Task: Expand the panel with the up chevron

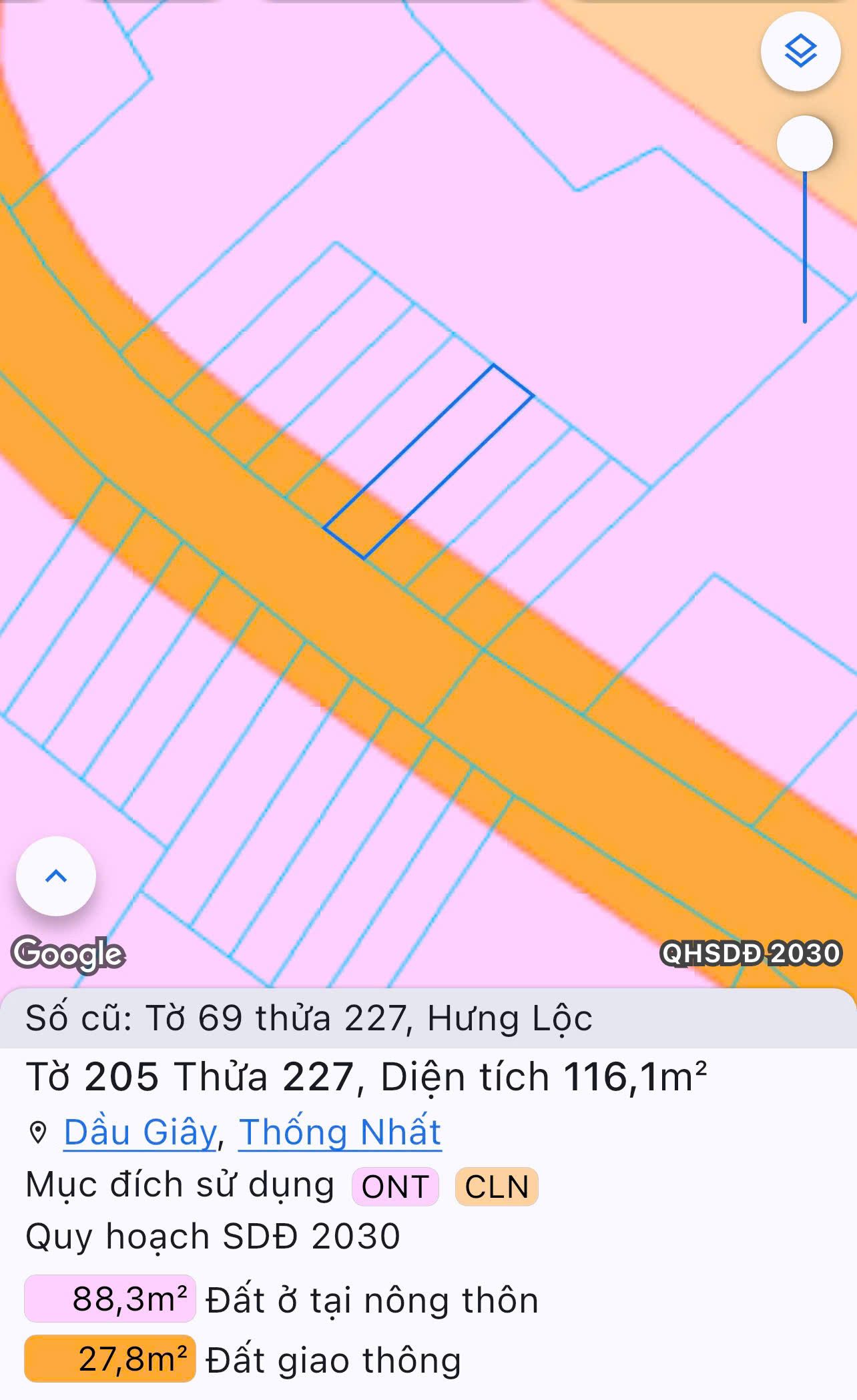Action: coord(56,876)
